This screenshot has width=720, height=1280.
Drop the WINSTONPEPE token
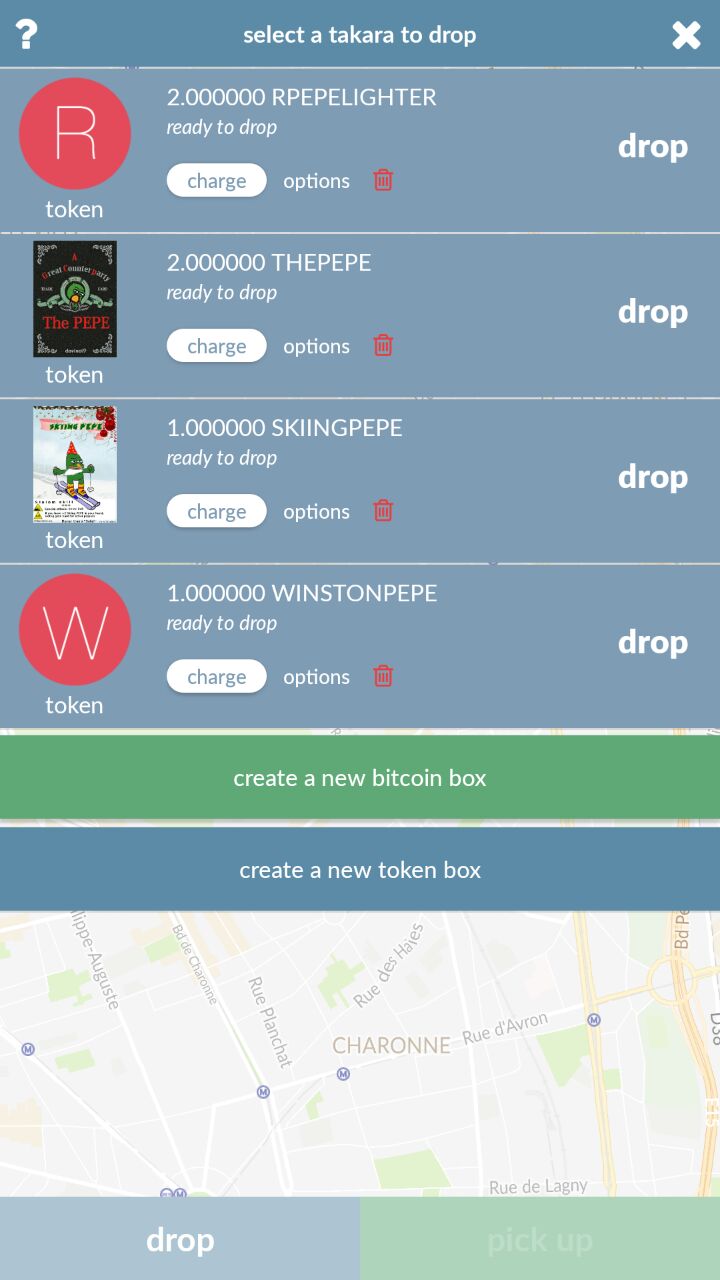(x=652, y=642)
